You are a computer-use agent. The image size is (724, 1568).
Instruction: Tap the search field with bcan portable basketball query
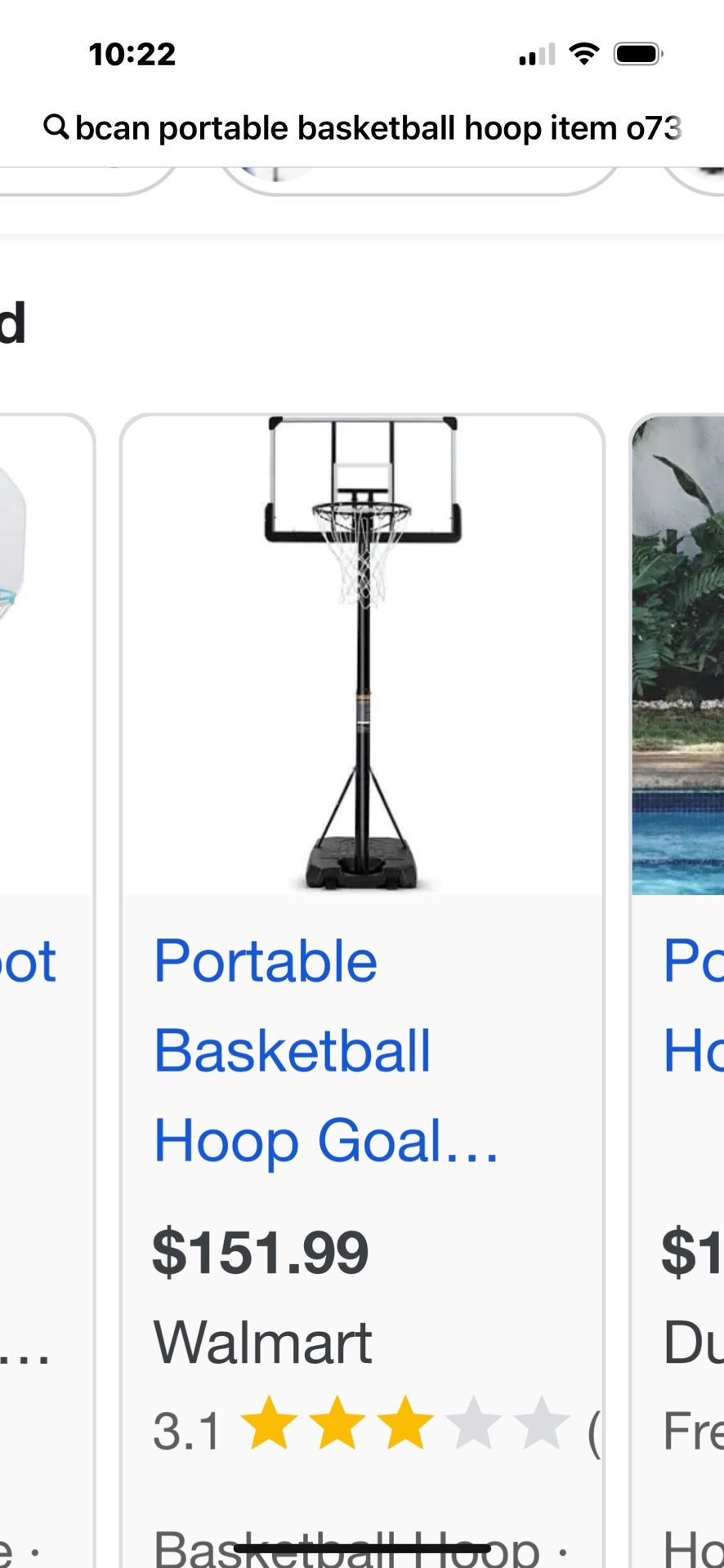[362, 128]
